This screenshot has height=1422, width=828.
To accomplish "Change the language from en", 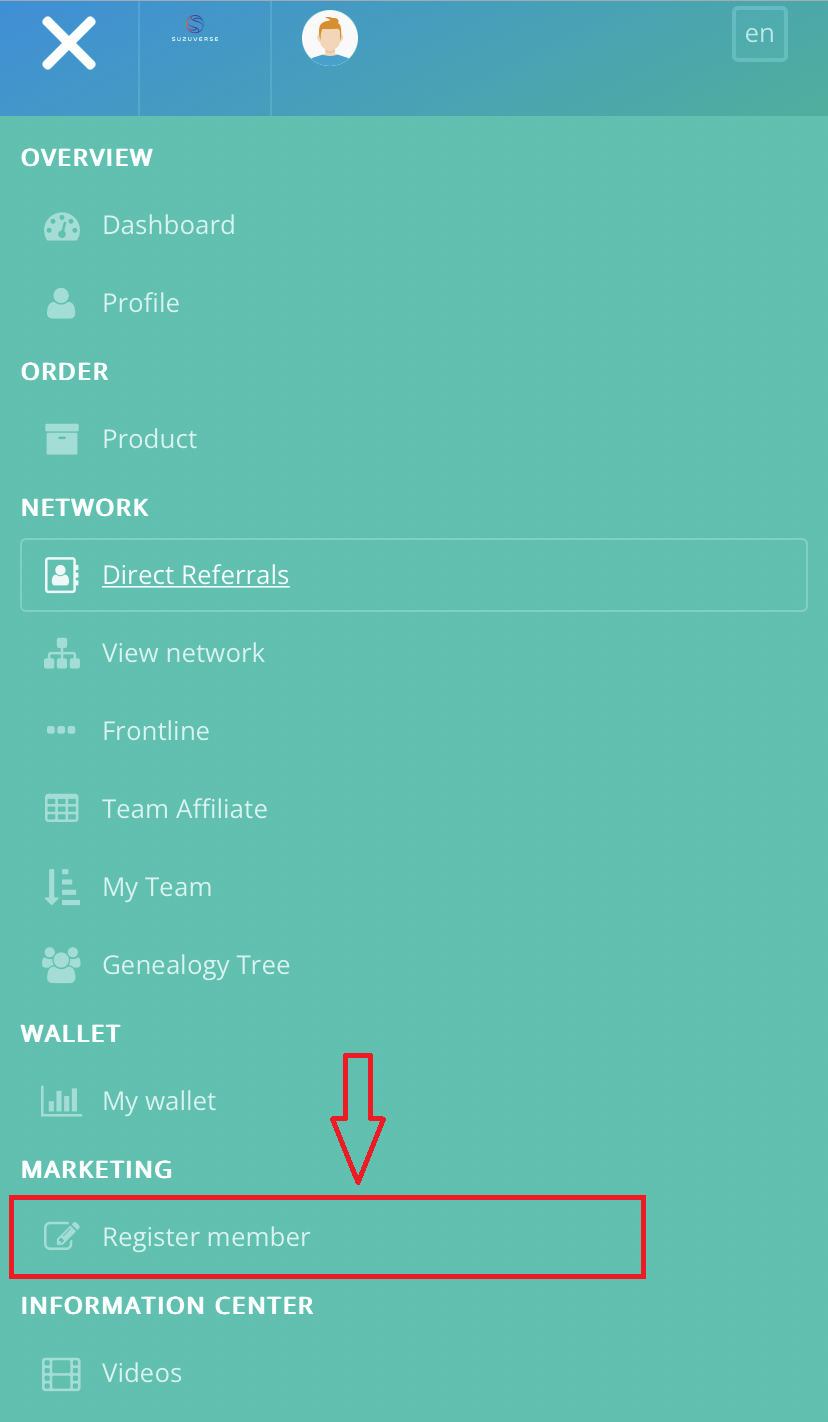I will (x=759, y=34).
